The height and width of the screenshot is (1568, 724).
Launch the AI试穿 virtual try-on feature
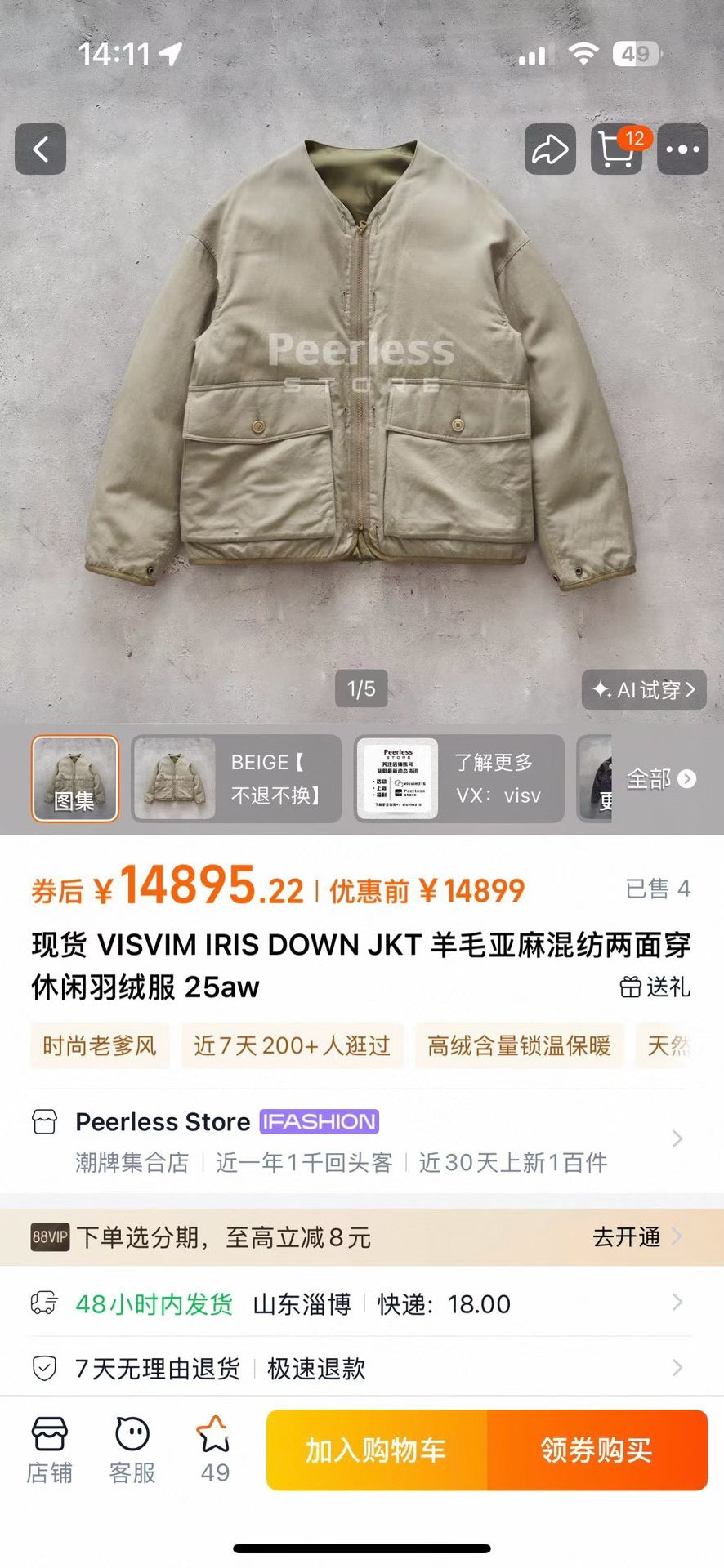tap(645, 690)
